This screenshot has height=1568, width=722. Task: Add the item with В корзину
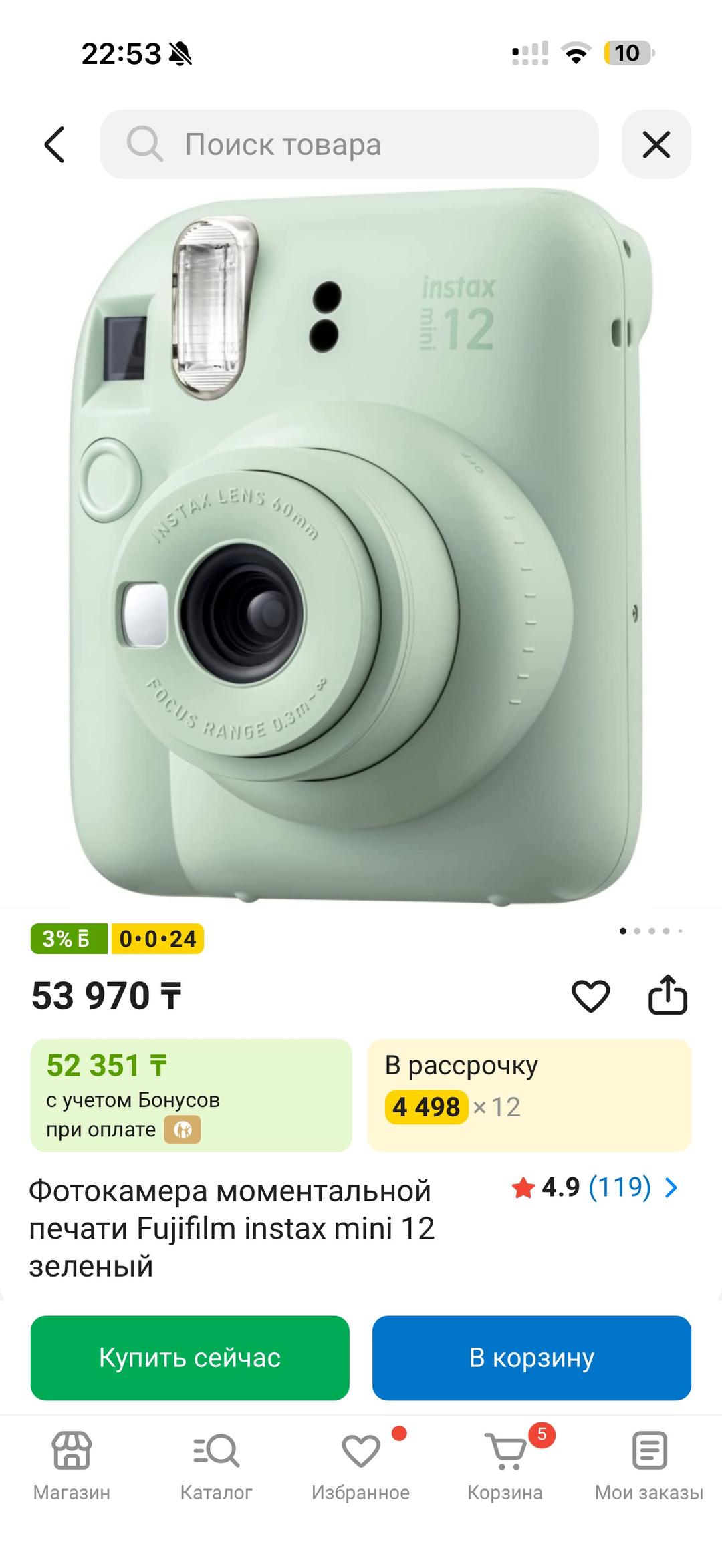(x=531, y=1358)
